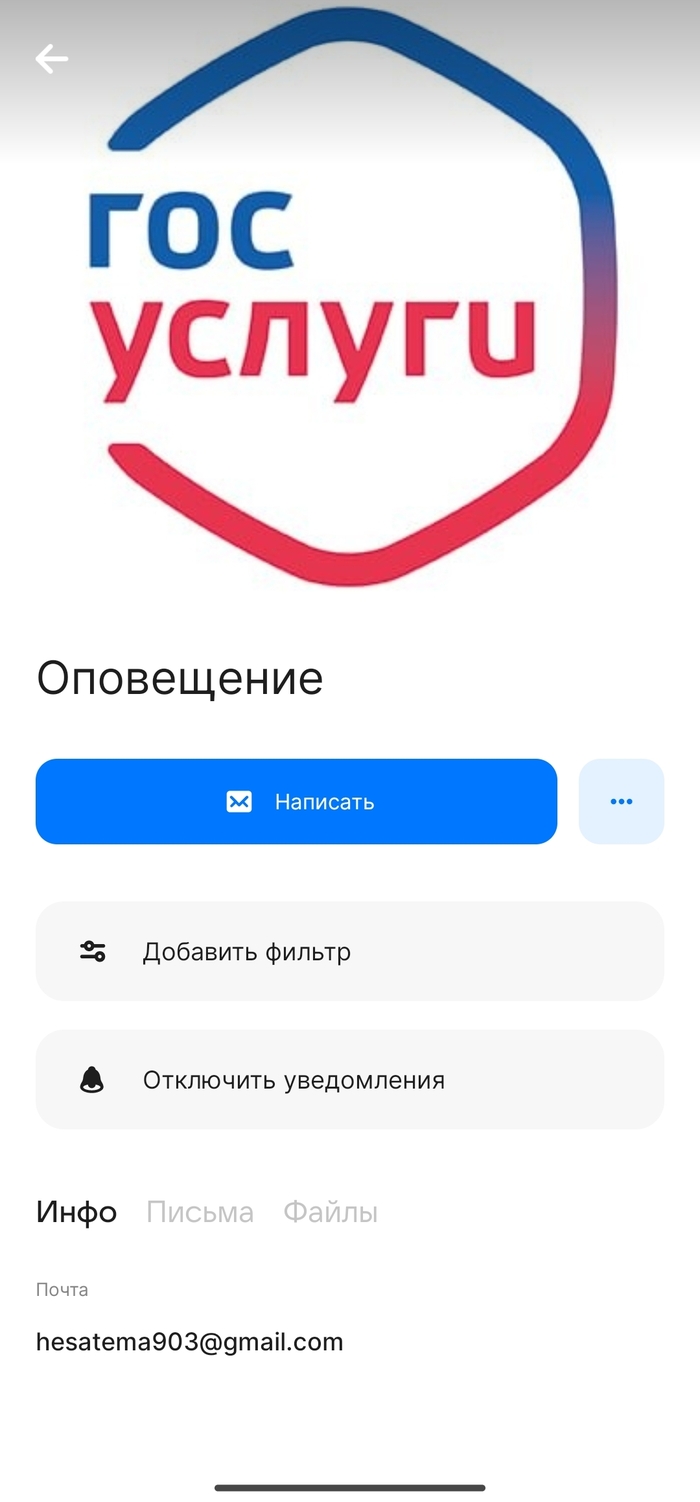Go back using the top arrow
Viewport: 700px width, 1502px height.
[51, 60]
